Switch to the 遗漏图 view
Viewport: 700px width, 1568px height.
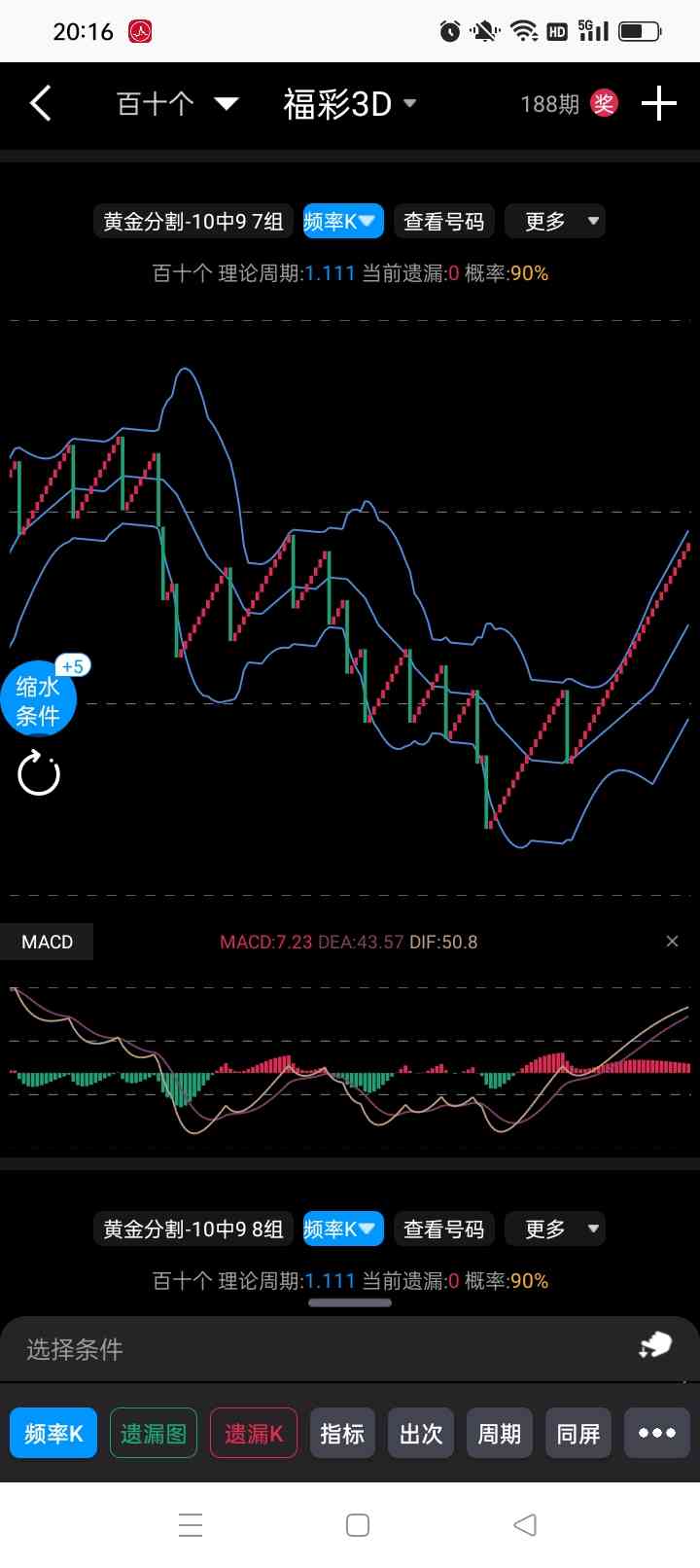154,1433
